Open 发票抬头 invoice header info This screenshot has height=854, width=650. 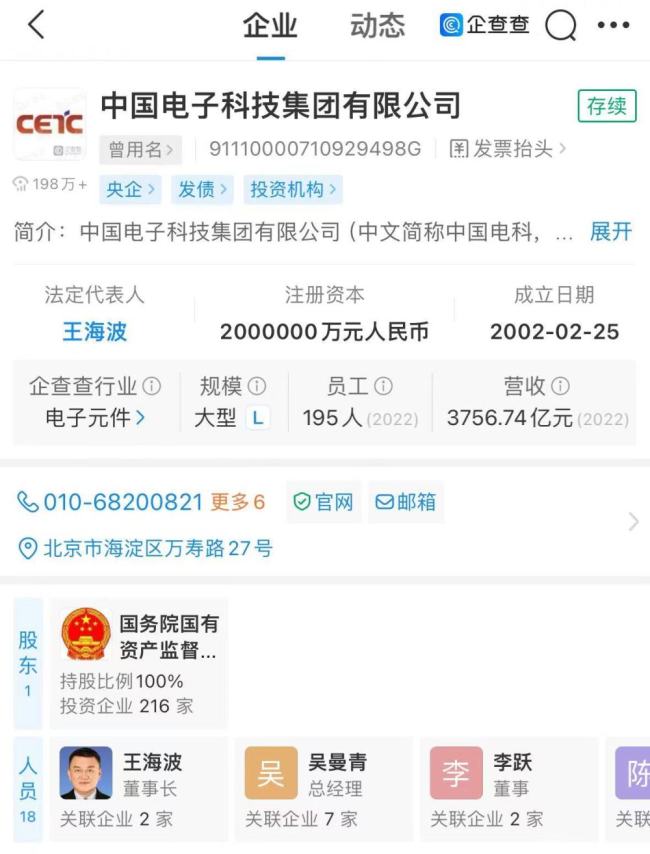coord(508,149)
